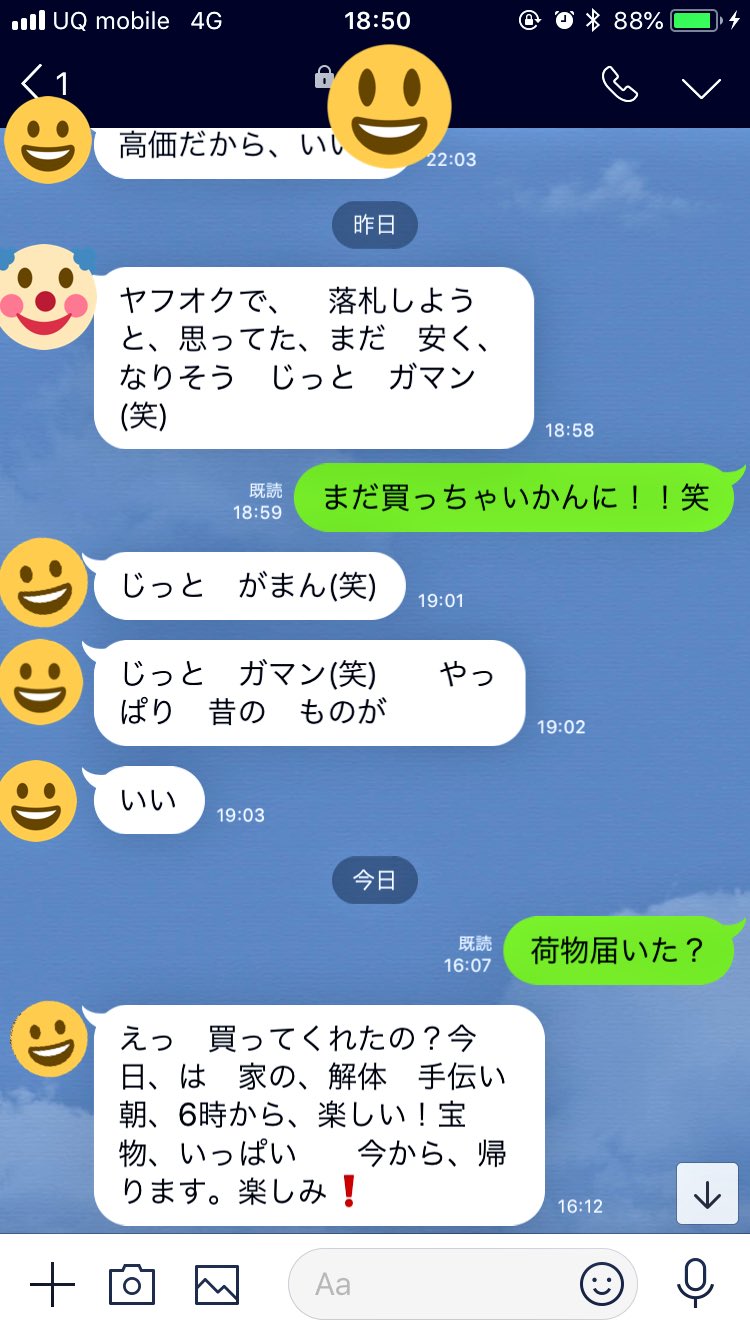Tap the ヤフオク message from the clown avatar

click(315, 357)
